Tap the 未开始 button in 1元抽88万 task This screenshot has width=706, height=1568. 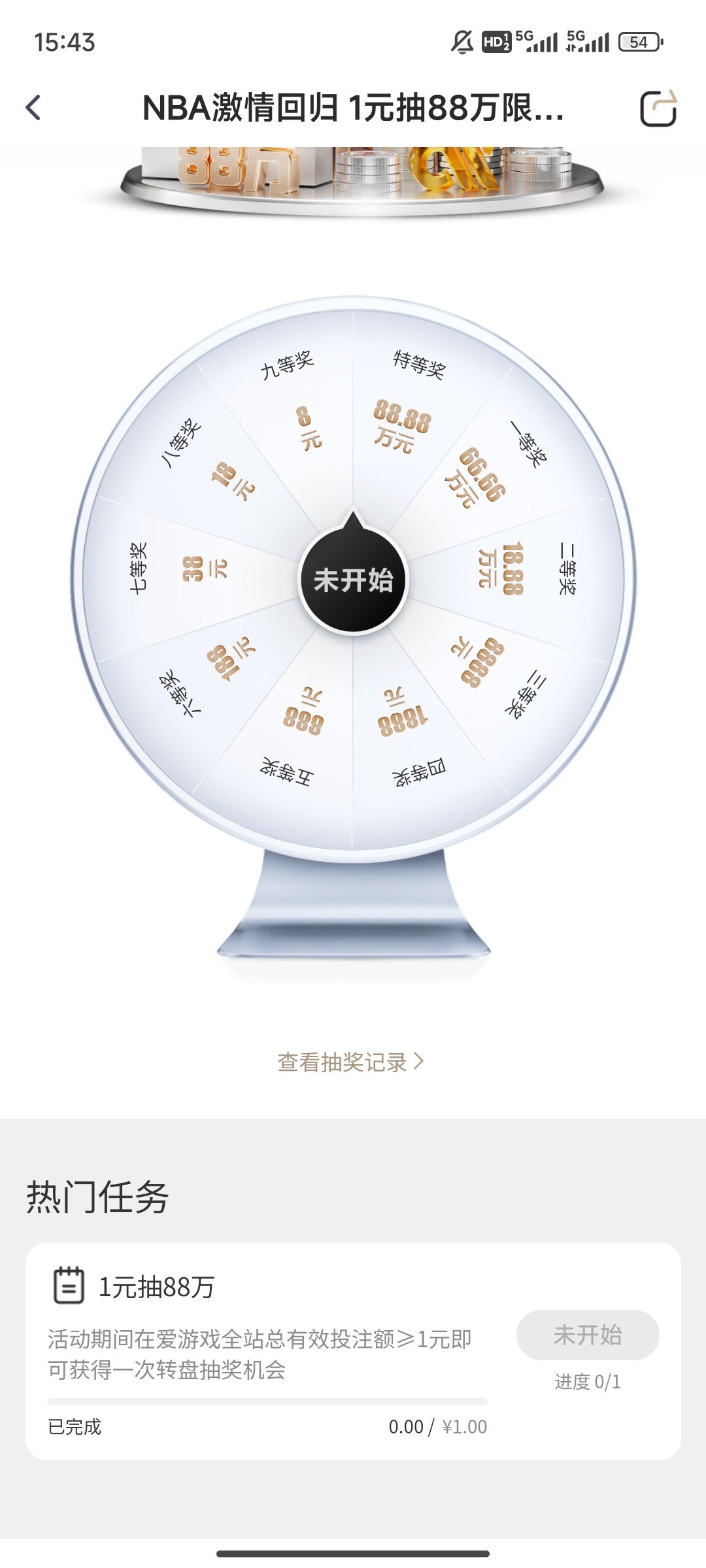pyautogui.click(x=587, y=1335)
